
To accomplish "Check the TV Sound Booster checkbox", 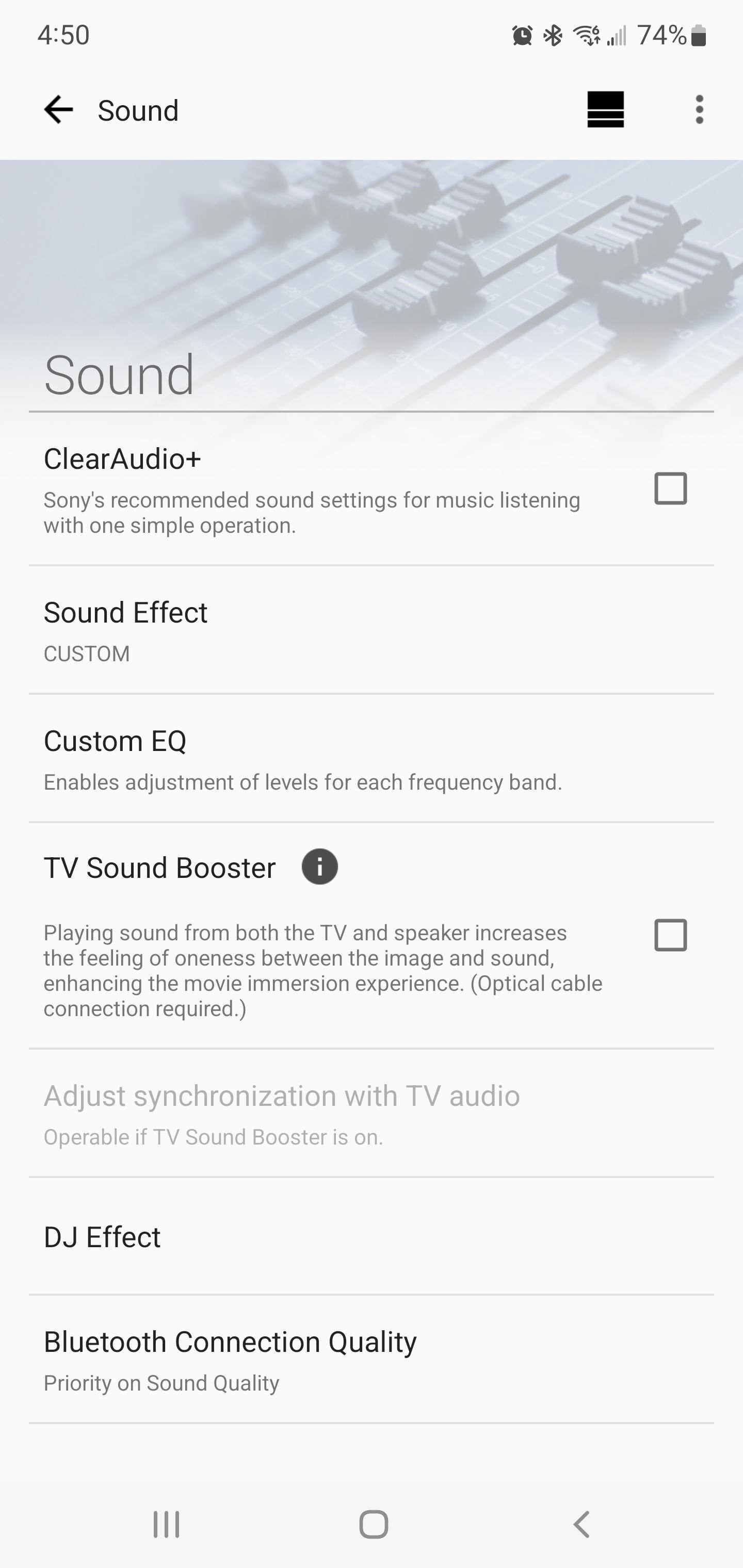I will (671, 935).
